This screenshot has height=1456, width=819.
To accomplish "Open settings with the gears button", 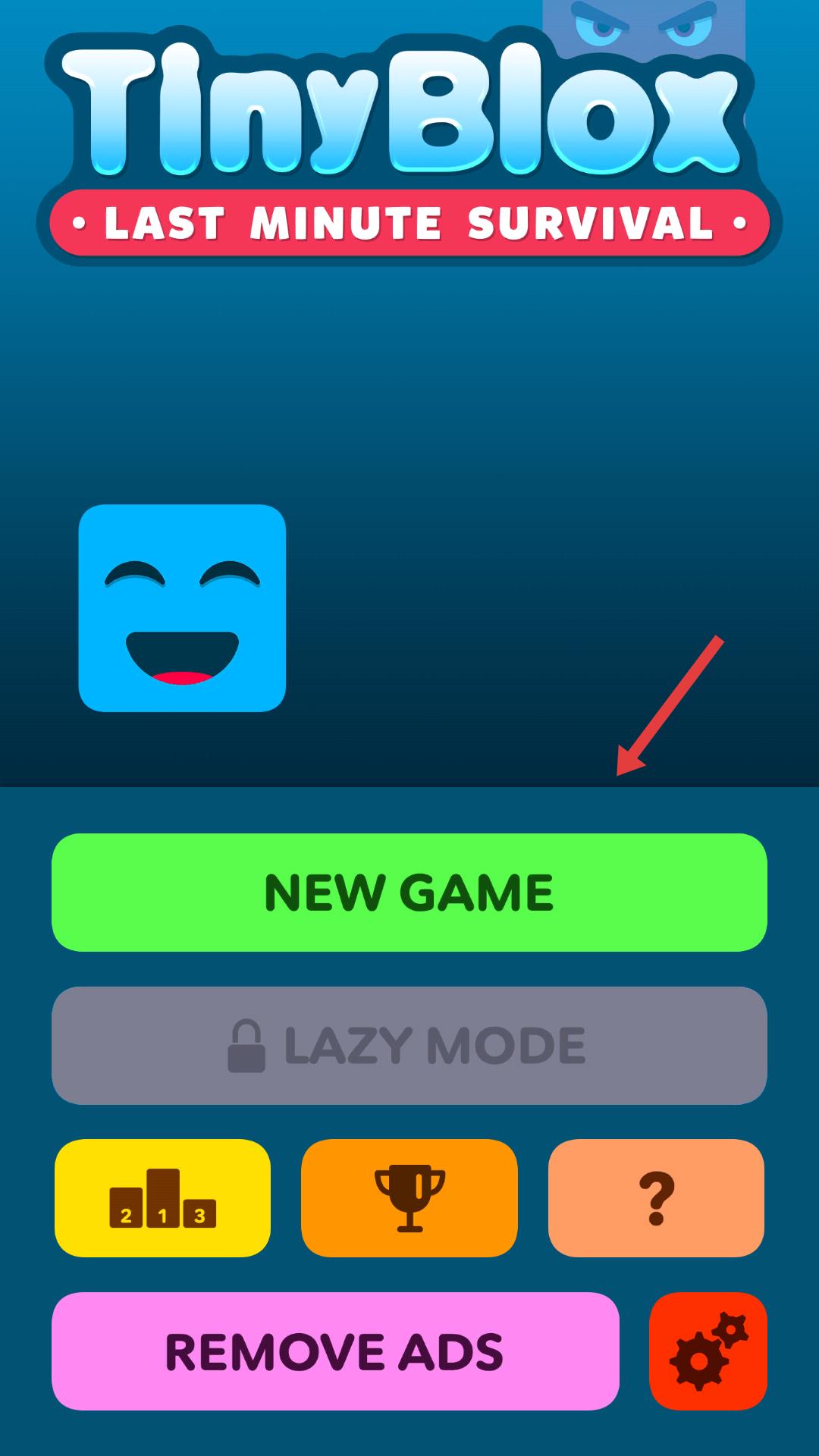I will (x=708, y=1351).
